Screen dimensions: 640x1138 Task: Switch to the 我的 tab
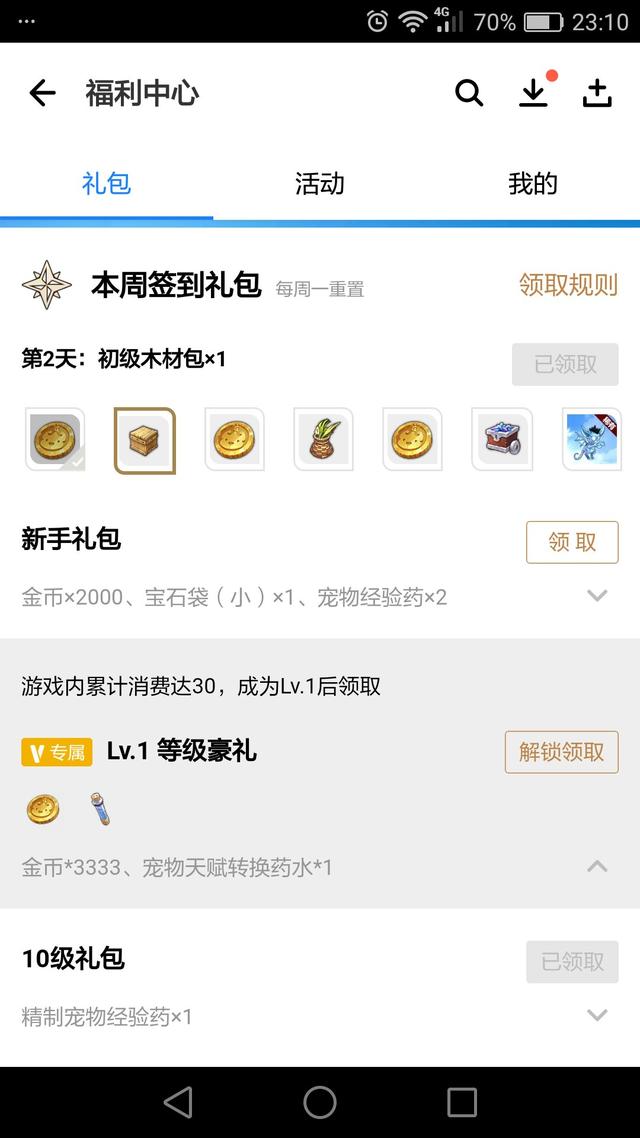point(532,184)
